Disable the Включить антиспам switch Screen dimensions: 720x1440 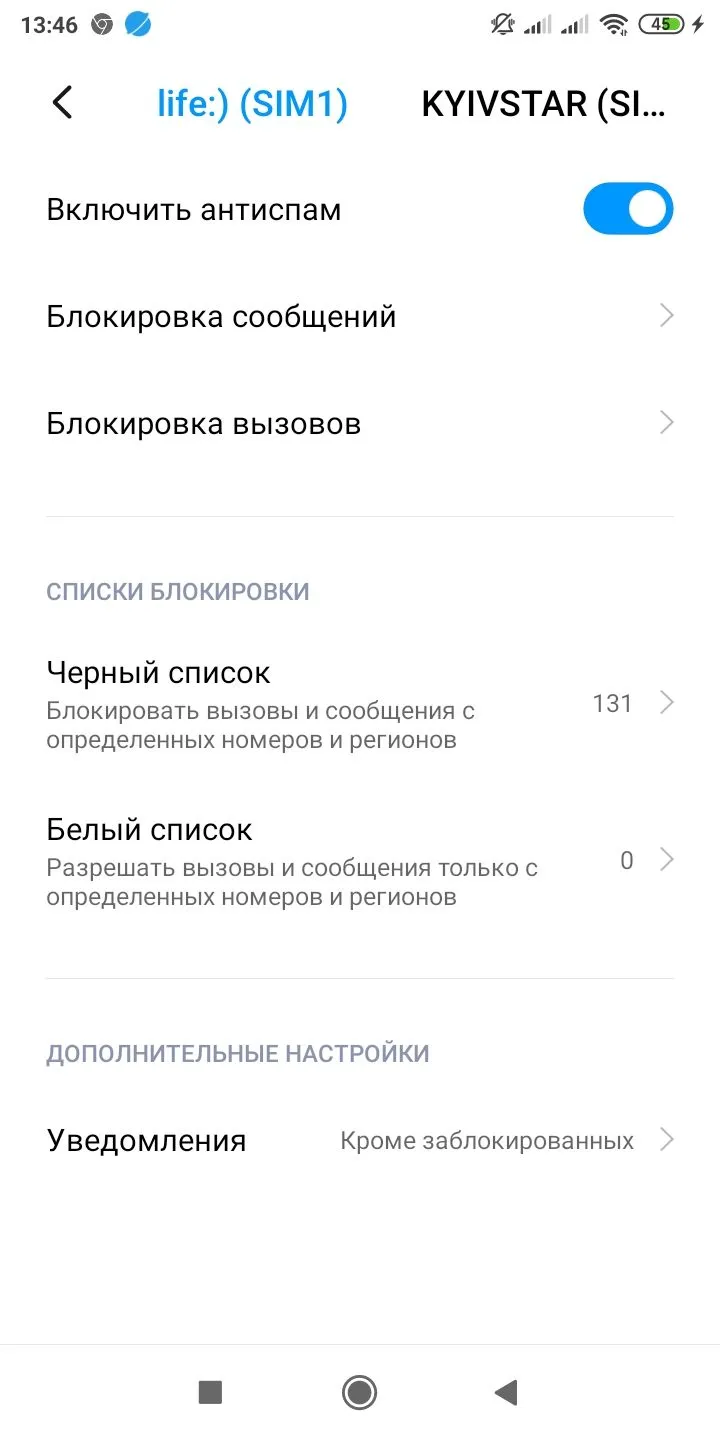point(628,208)
